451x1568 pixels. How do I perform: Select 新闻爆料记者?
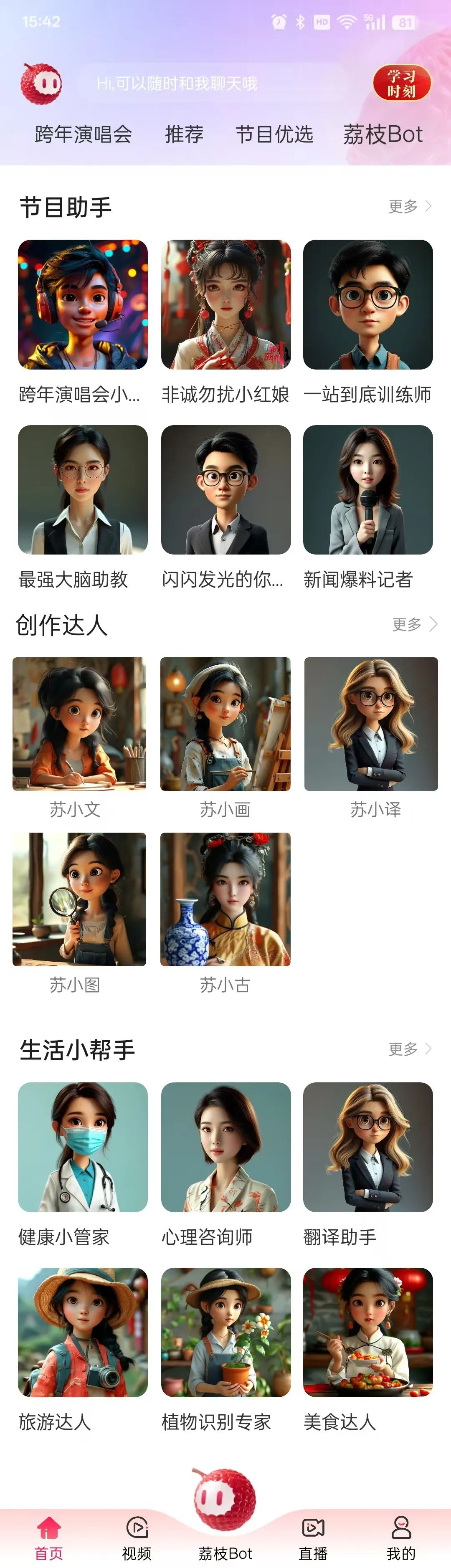click(367, 489)
